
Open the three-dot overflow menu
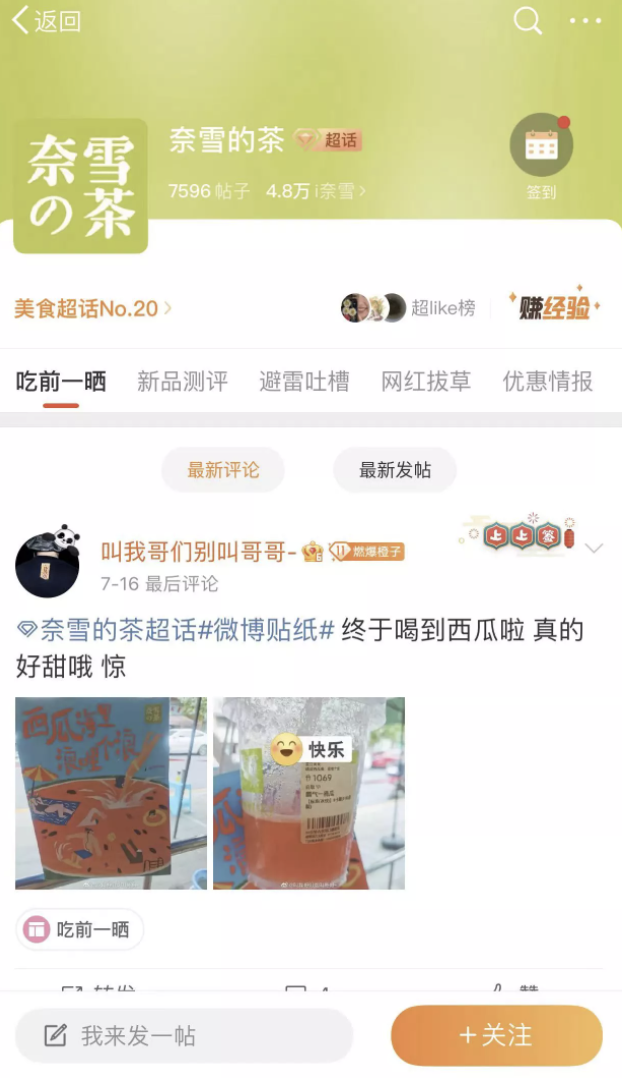(586, 21)
